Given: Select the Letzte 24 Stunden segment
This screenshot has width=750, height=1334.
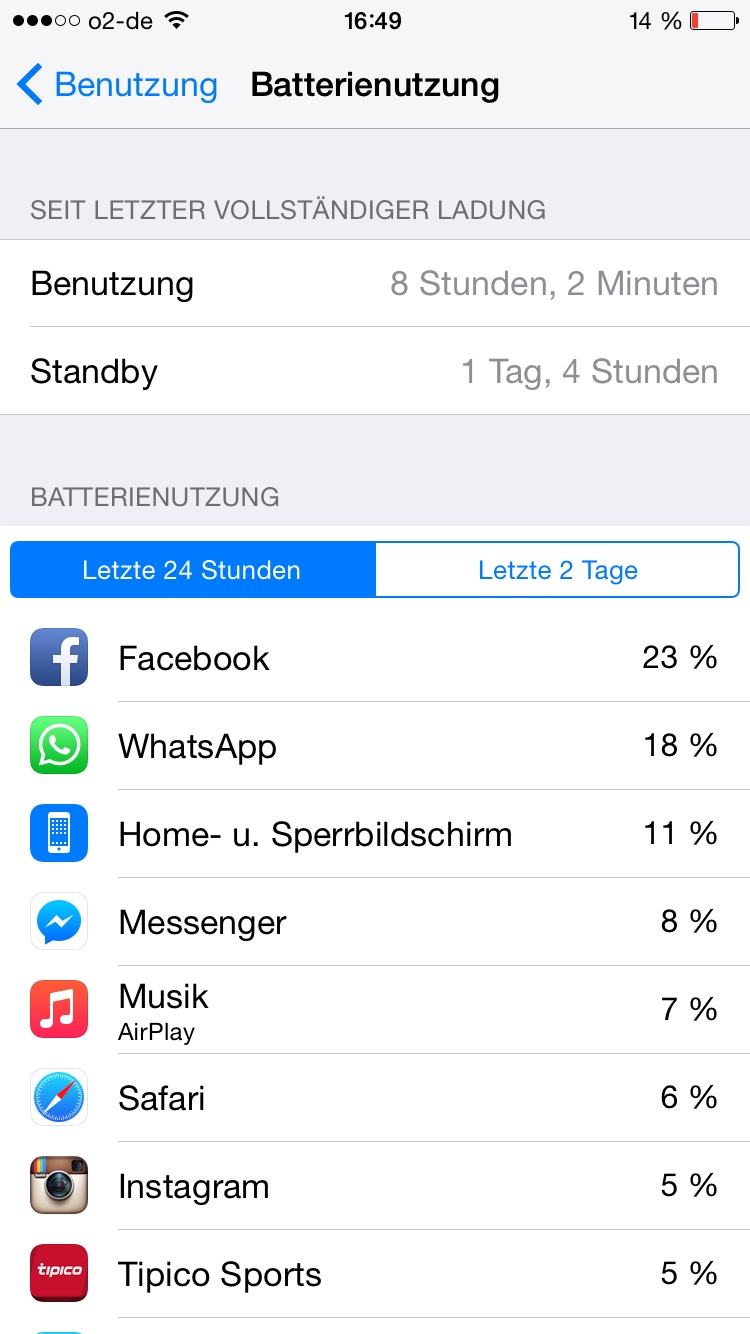Looking at the screenshot, I should 193,570.
